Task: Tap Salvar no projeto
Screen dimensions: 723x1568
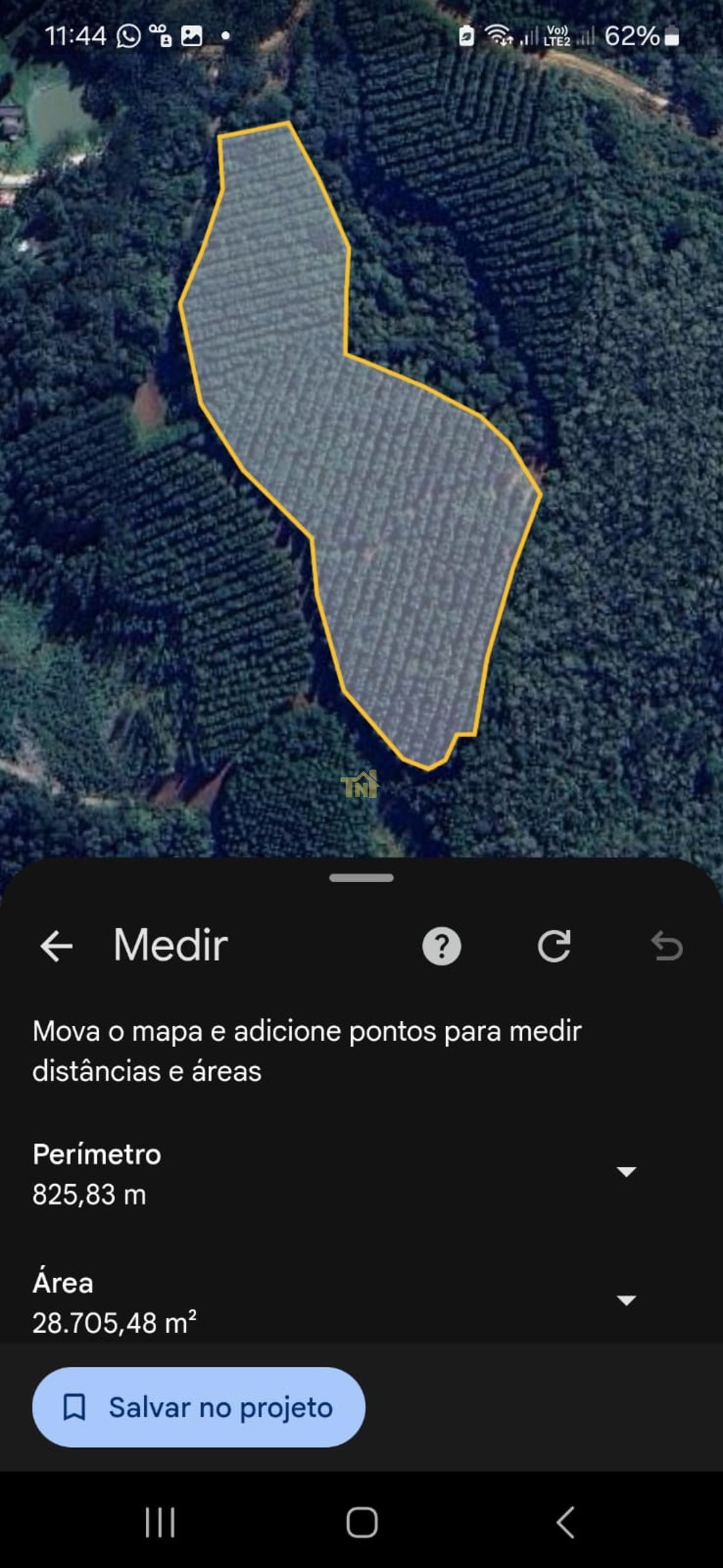Action: click(198, 1407)
